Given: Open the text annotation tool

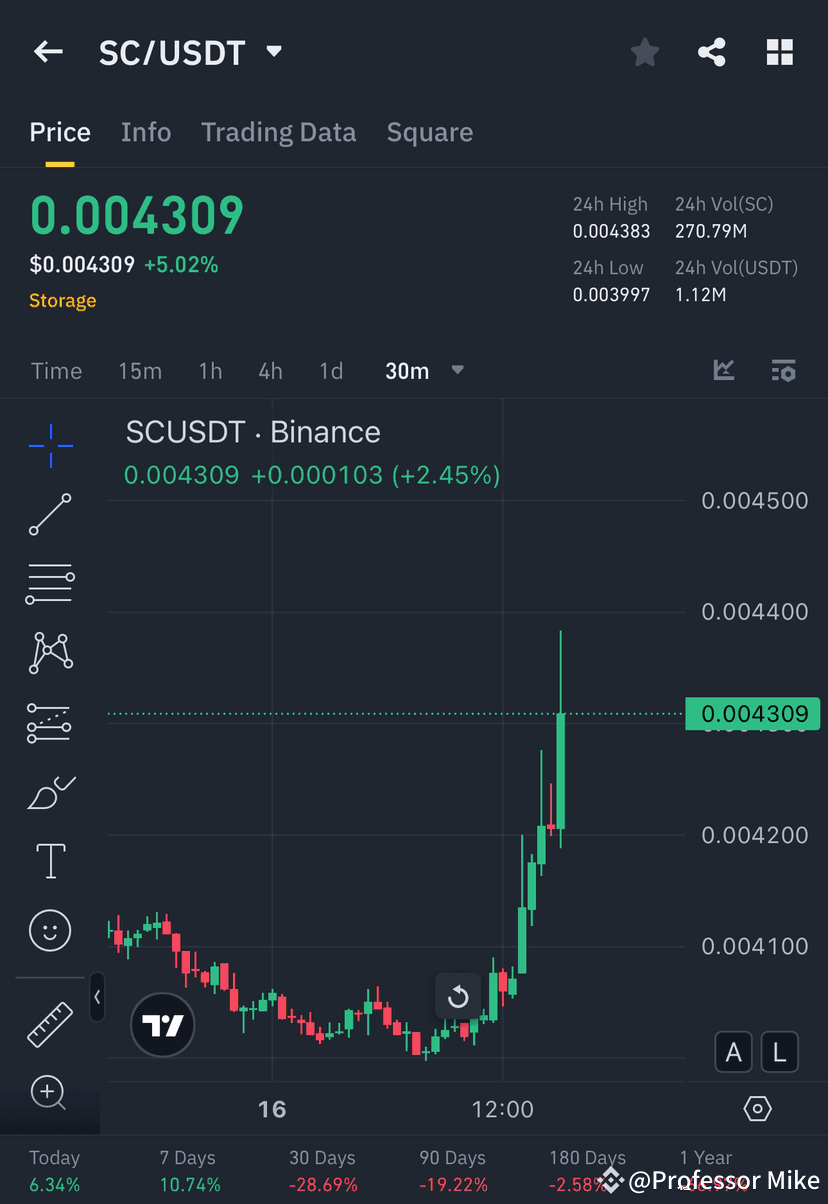Looking at the screenshot, I should (49, 861).
